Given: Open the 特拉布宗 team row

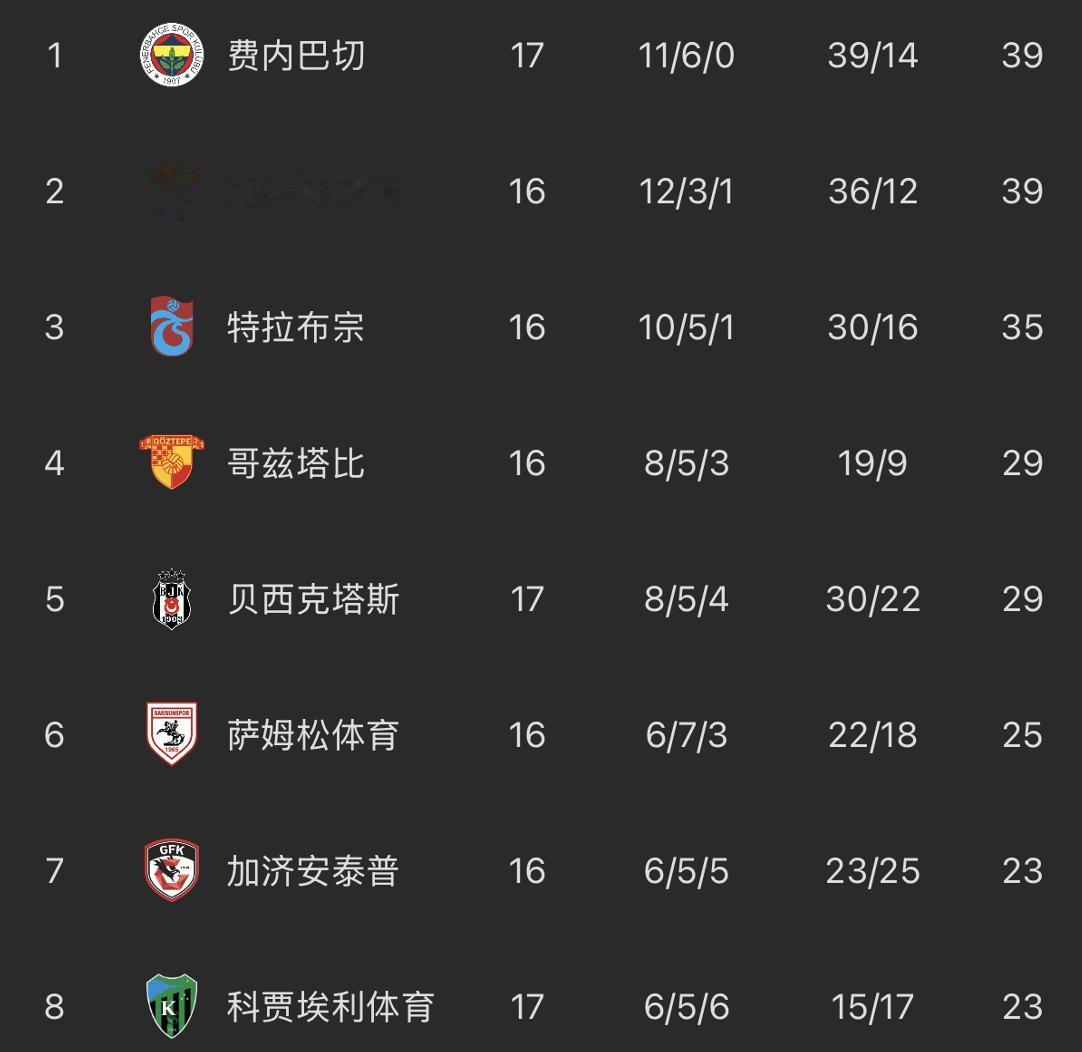Looking at the screenshot, I should click(x=296, y=327).
